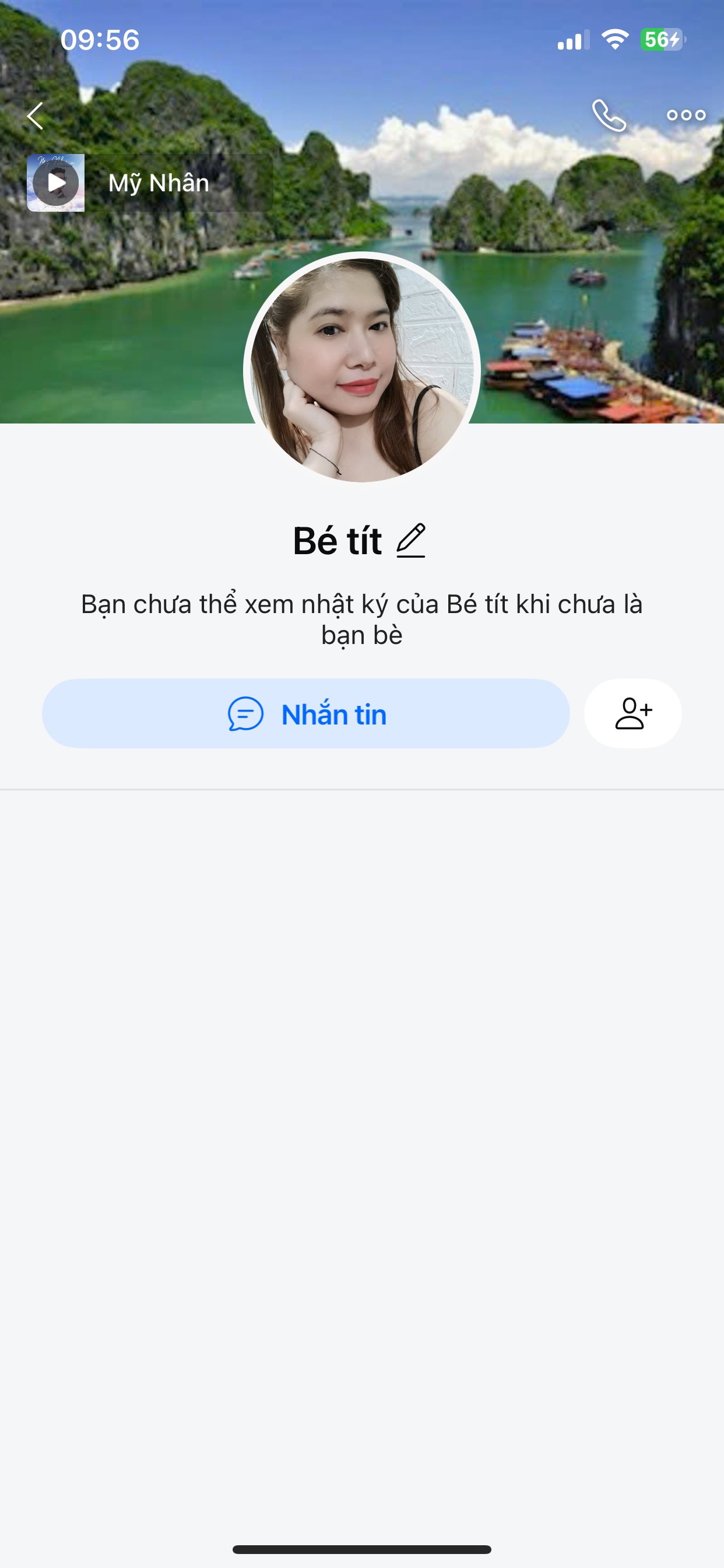724x1568 pixels.
Task: Go back using the top-left arrow
Action: [x=36, y=116]
